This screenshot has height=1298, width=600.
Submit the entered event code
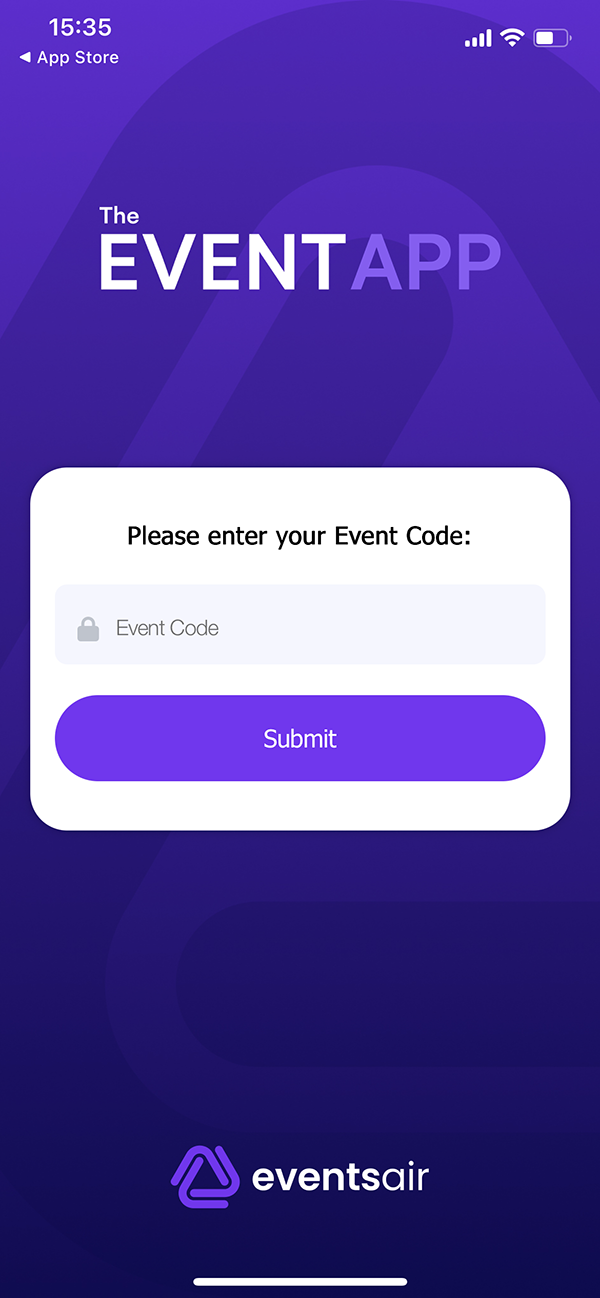pos(300,738)
